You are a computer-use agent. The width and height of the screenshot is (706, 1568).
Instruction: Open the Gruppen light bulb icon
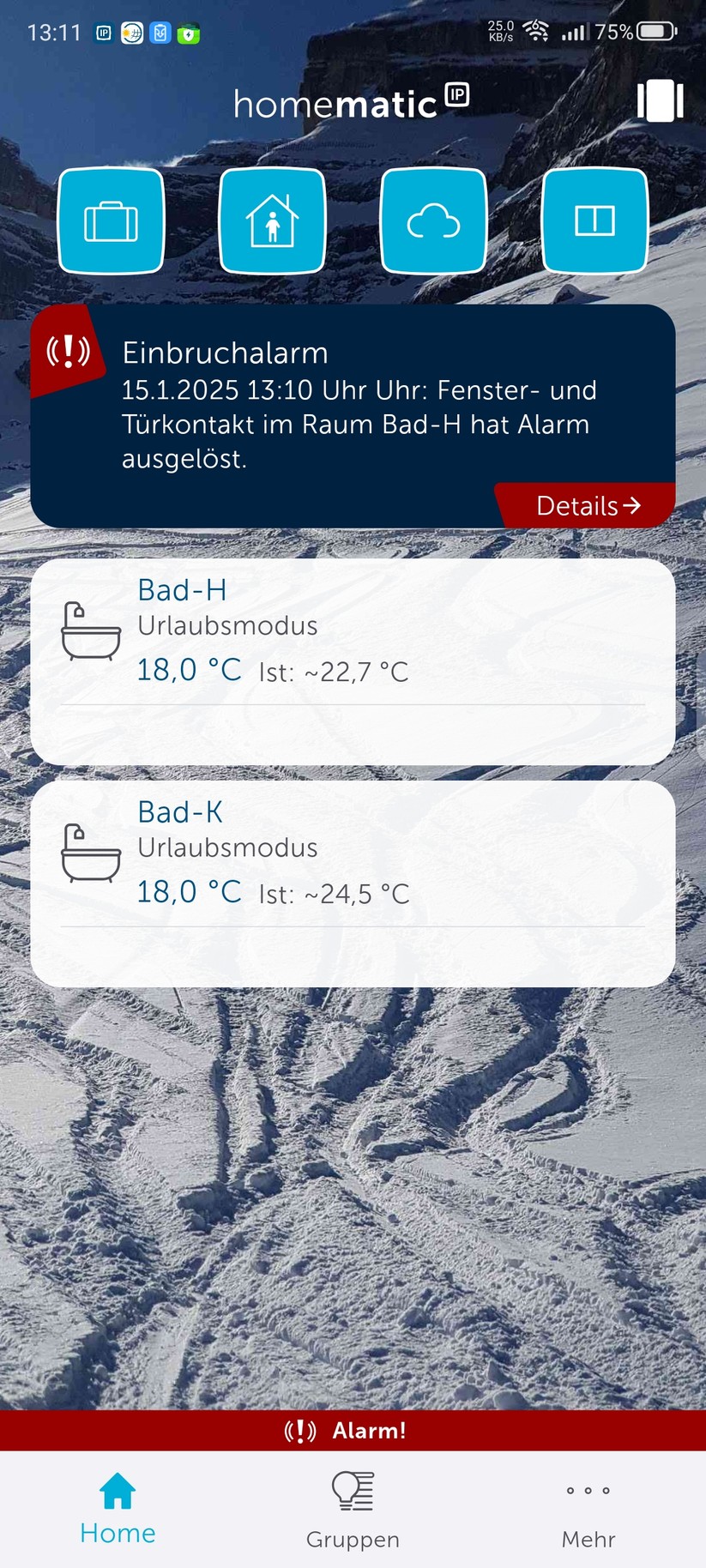pos(353,1492)
